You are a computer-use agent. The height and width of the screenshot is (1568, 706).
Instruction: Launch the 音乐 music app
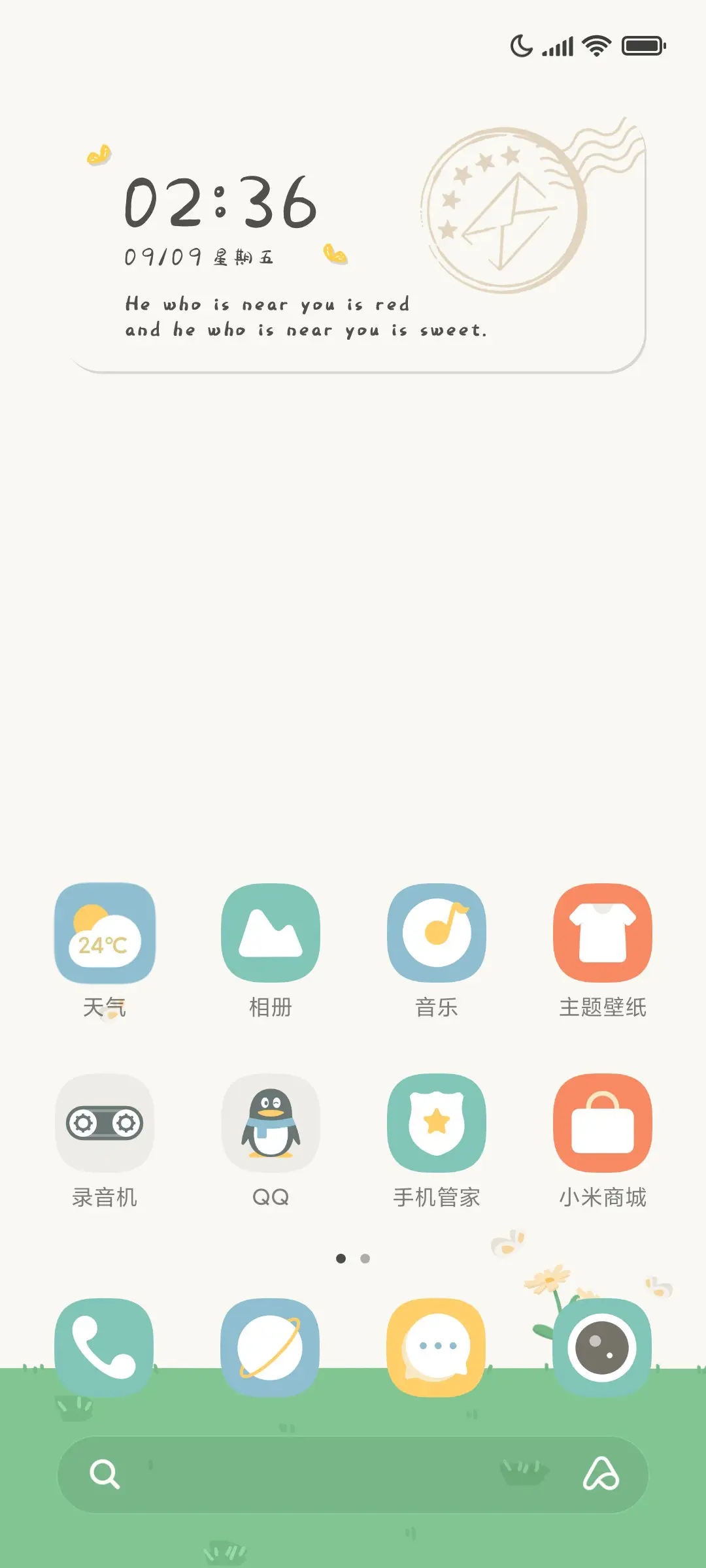[437, 934]
